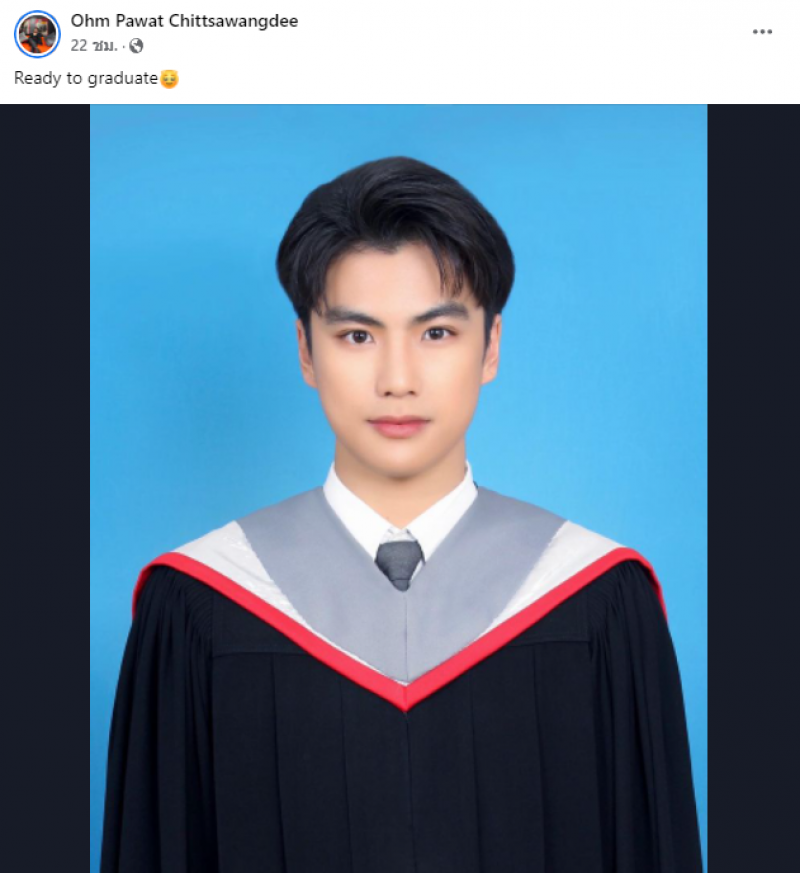Open Ohm Pawat's profile picture
This screenshot has height=873, width=800.
click(37, 34)
